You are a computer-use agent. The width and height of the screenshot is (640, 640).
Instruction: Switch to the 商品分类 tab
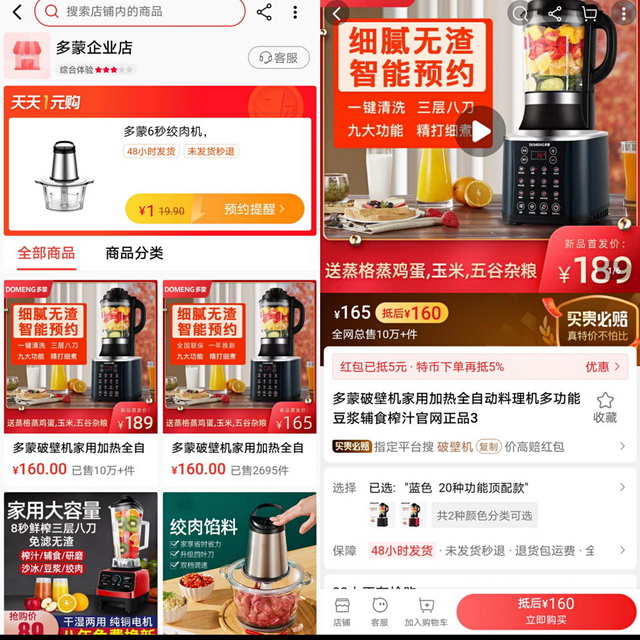(134, 253)
